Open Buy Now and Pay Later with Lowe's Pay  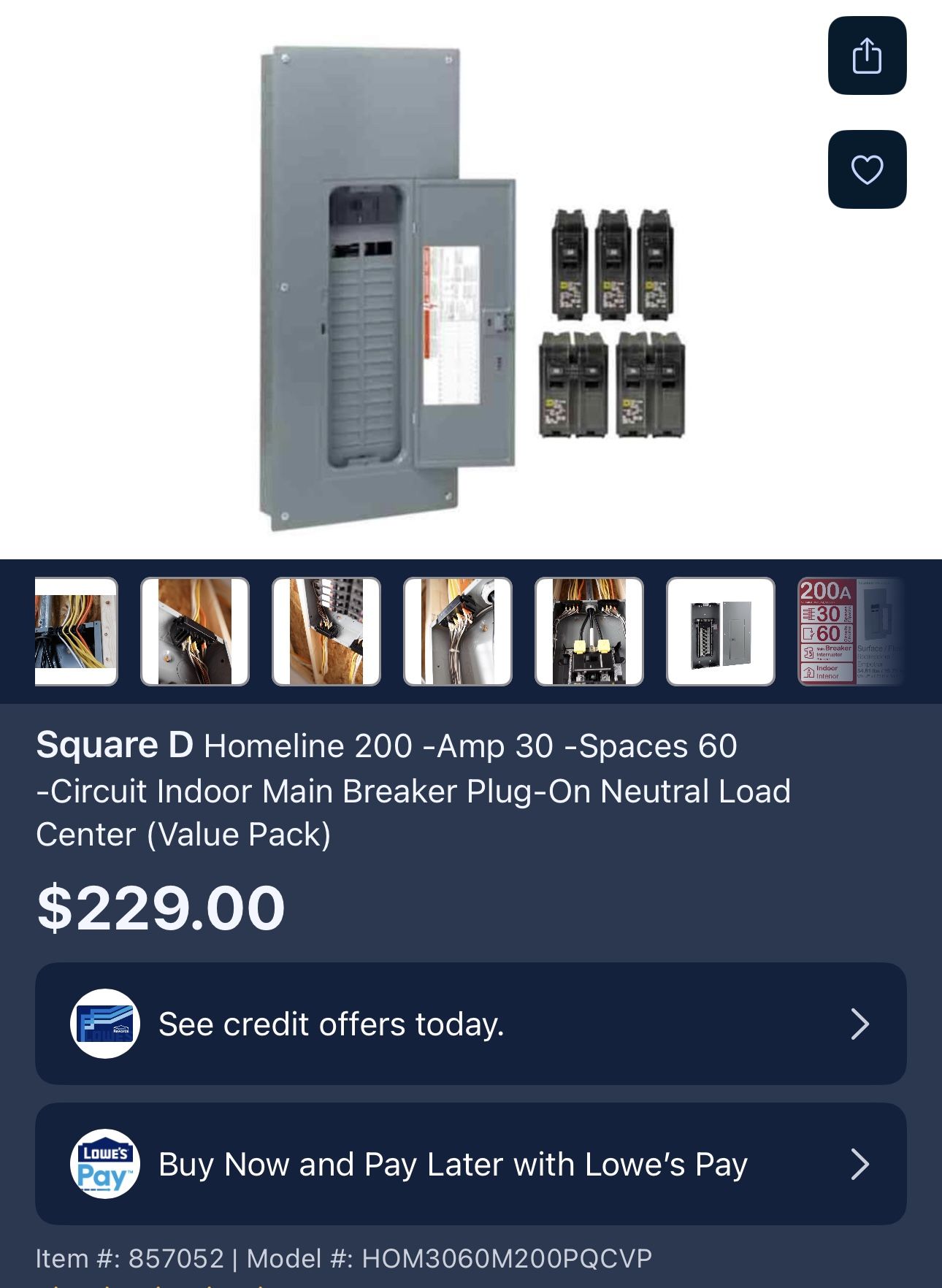point(471,1164)
